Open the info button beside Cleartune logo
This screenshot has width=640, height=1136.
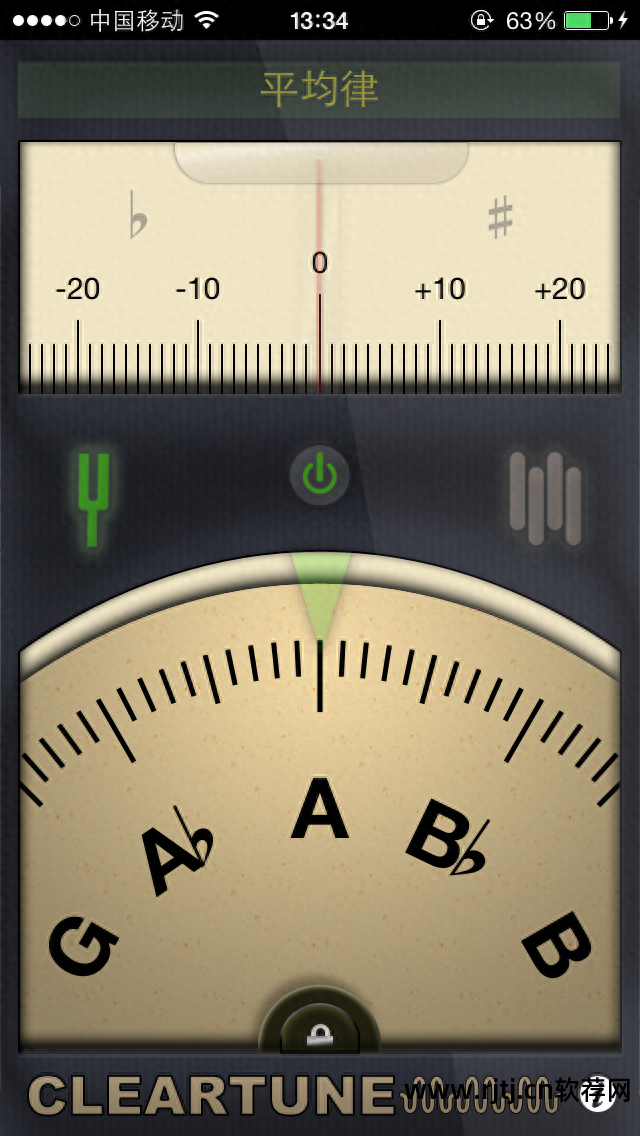pyautogui.click(x=600, y=1094)
